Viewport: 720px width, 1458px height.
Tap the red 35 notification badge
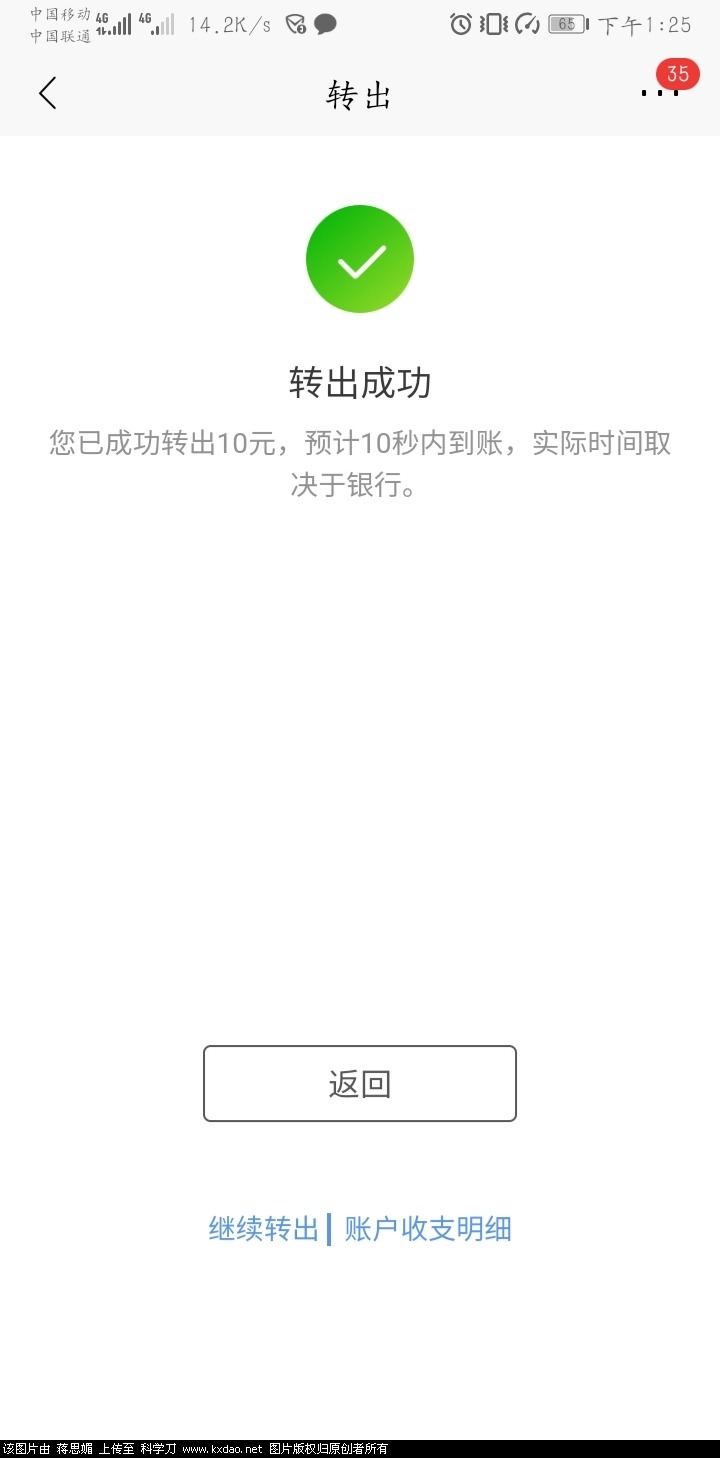679,74
